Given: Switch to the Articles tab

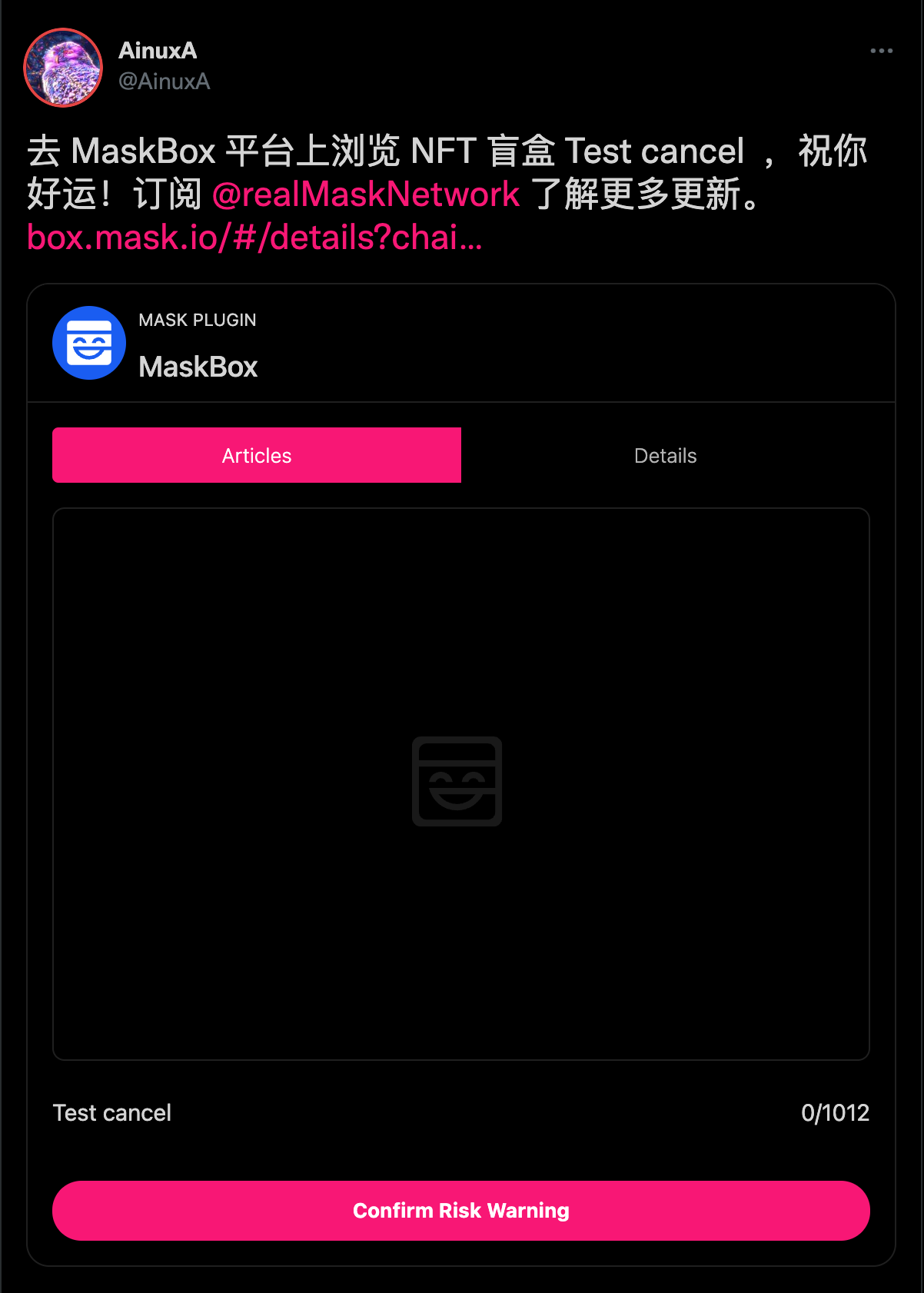Looking at the screenshot, I should tap(257, 455).
